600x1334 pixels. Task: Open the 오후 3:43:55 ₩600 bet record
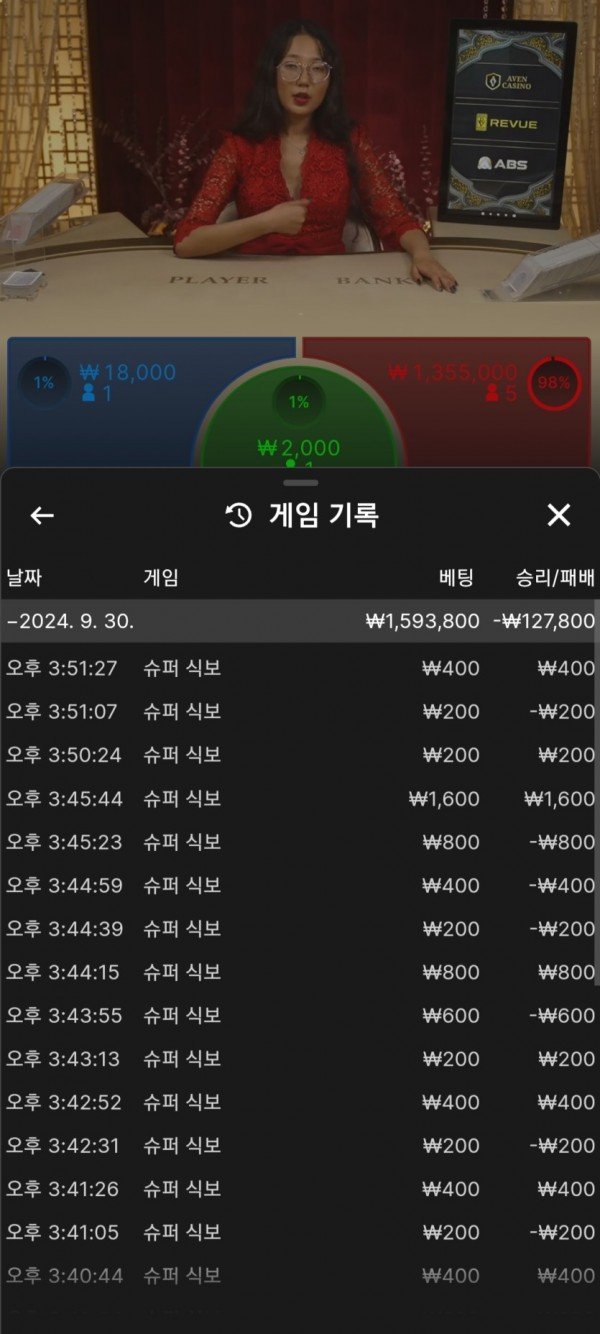click(300, 1015)
